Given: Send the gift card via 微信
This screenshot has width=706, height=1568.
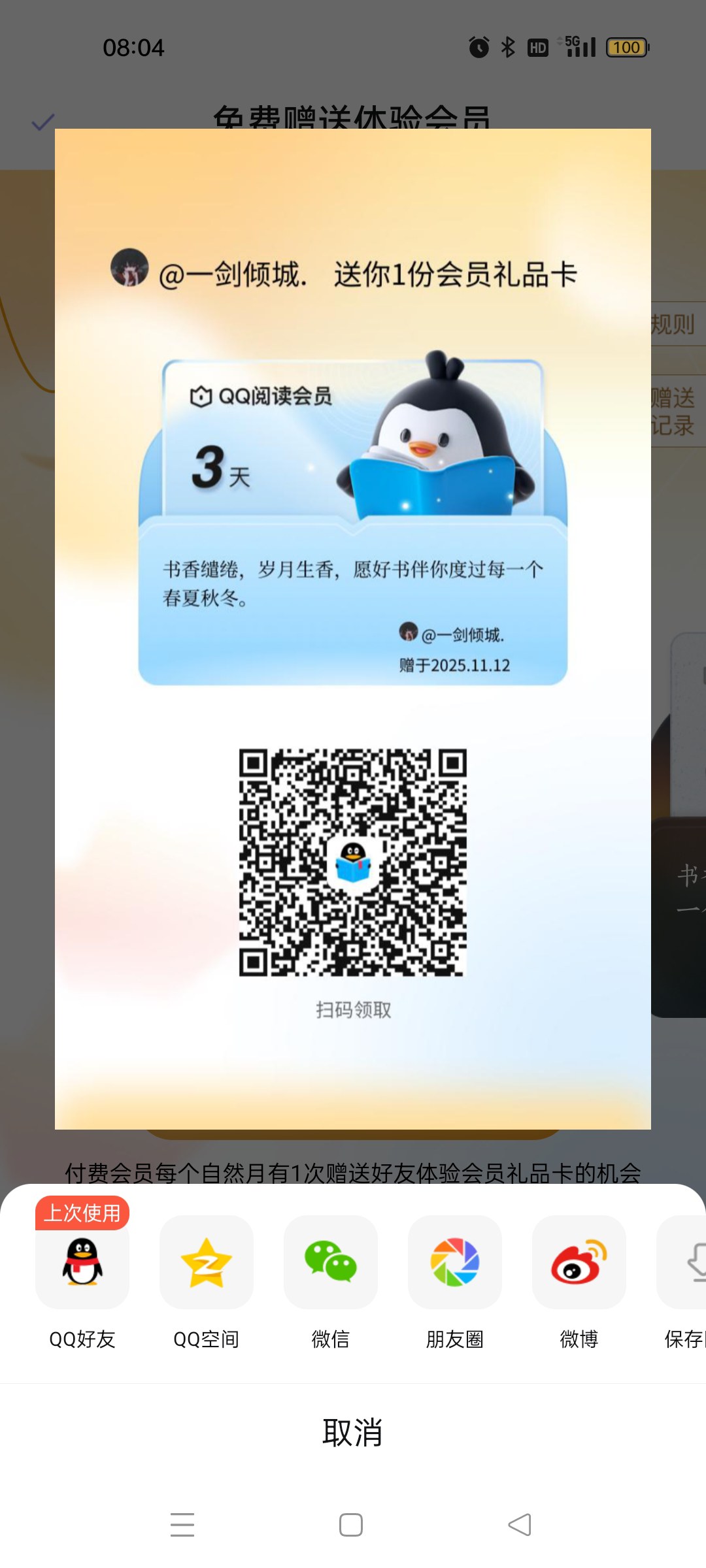Looking at the screenshot, I should (x=331, y=1263).
